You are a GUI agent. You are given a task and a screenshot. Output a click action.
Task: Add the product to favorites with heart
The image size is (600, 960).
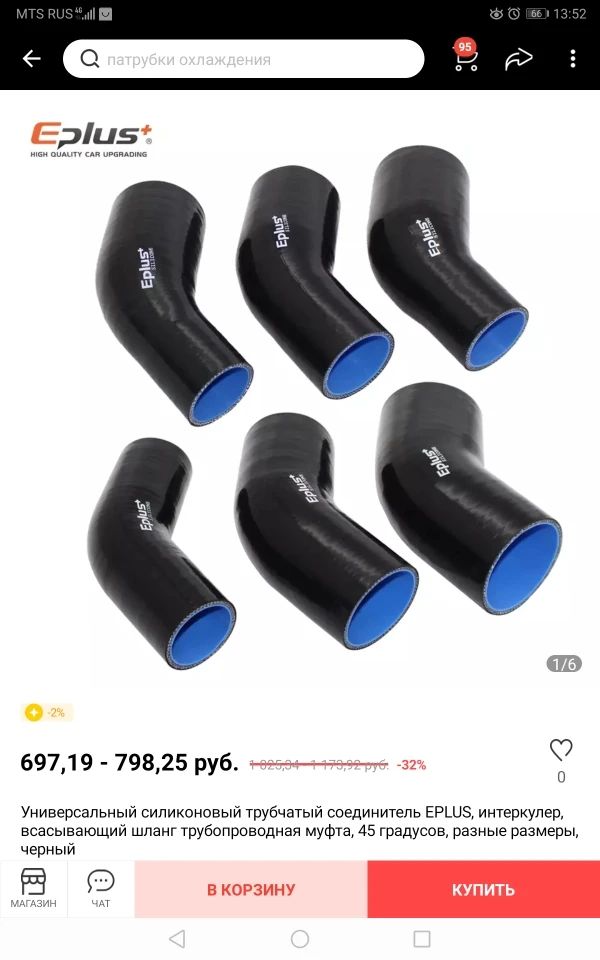pos(561,750)
